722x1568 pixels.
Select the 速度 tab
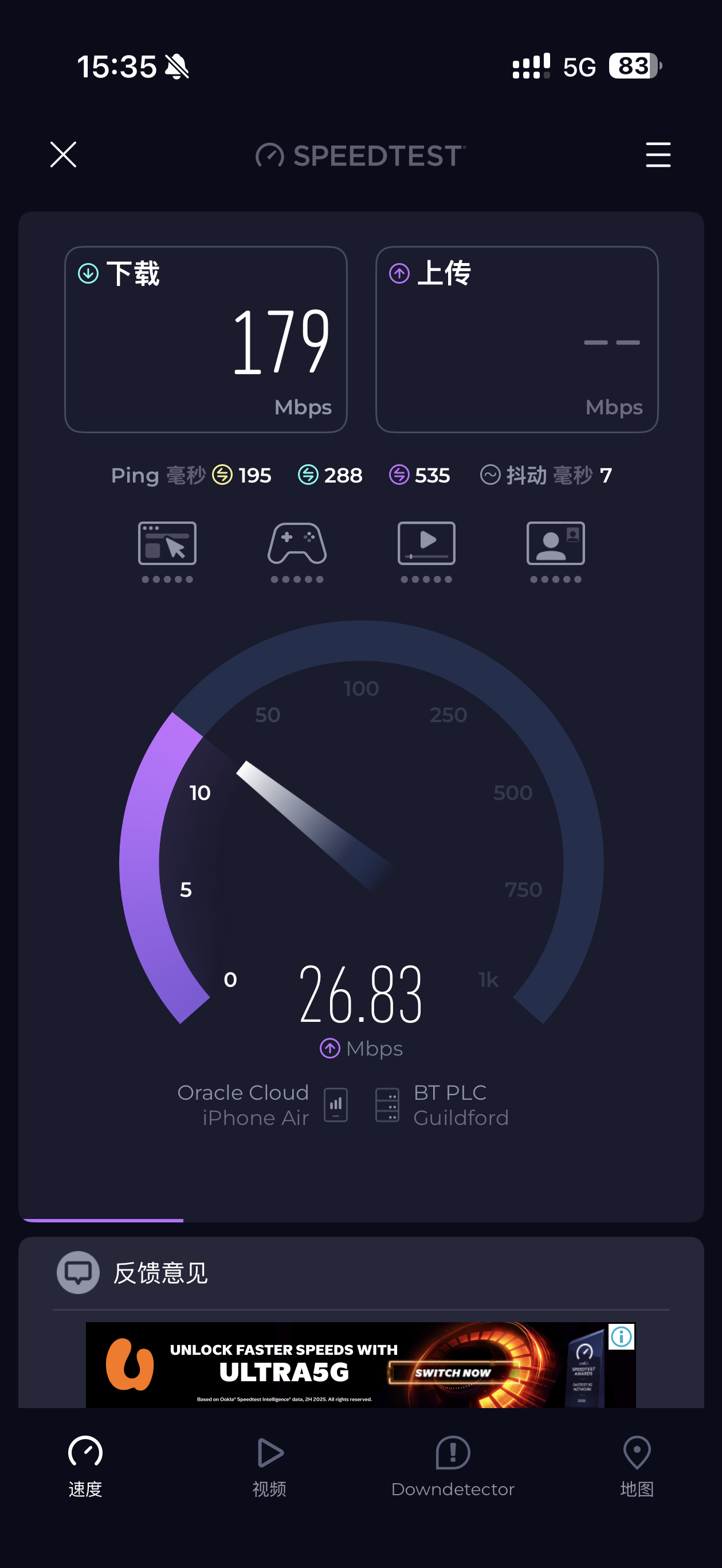pos(85,1467)
